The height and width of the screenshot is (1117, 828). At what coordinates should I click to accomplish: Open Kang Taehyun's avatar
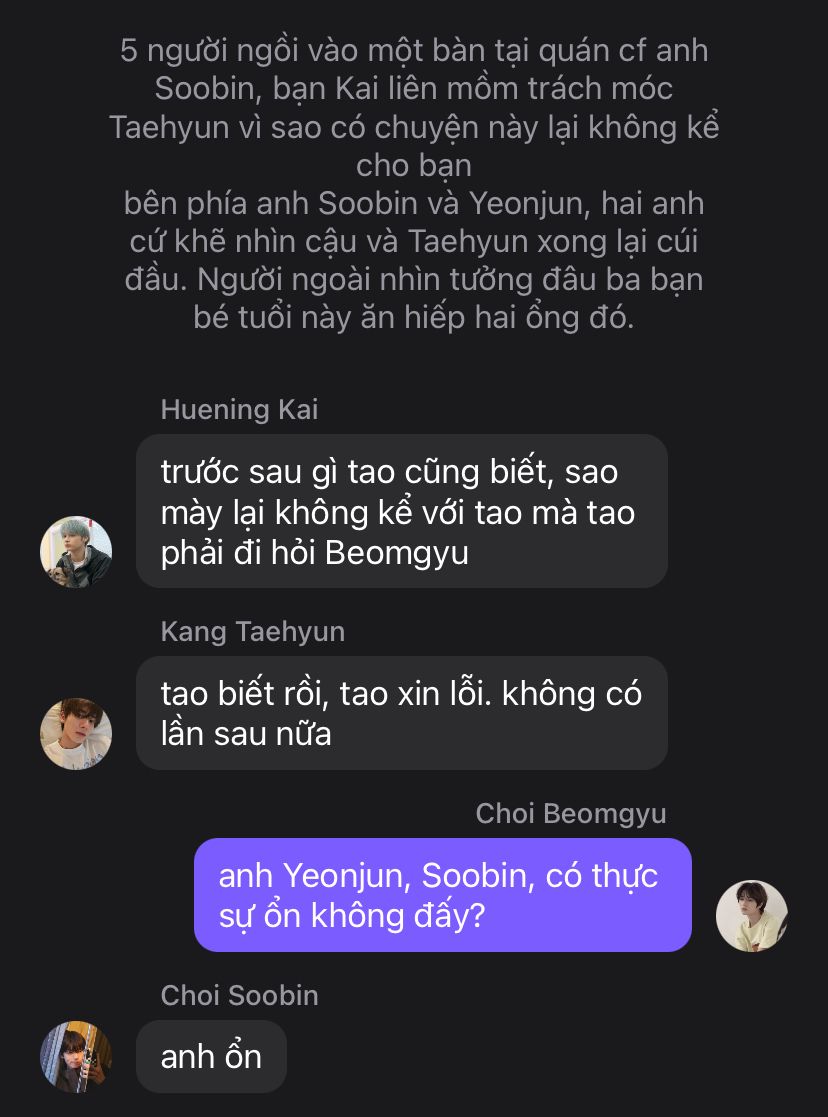pos(76,734)
